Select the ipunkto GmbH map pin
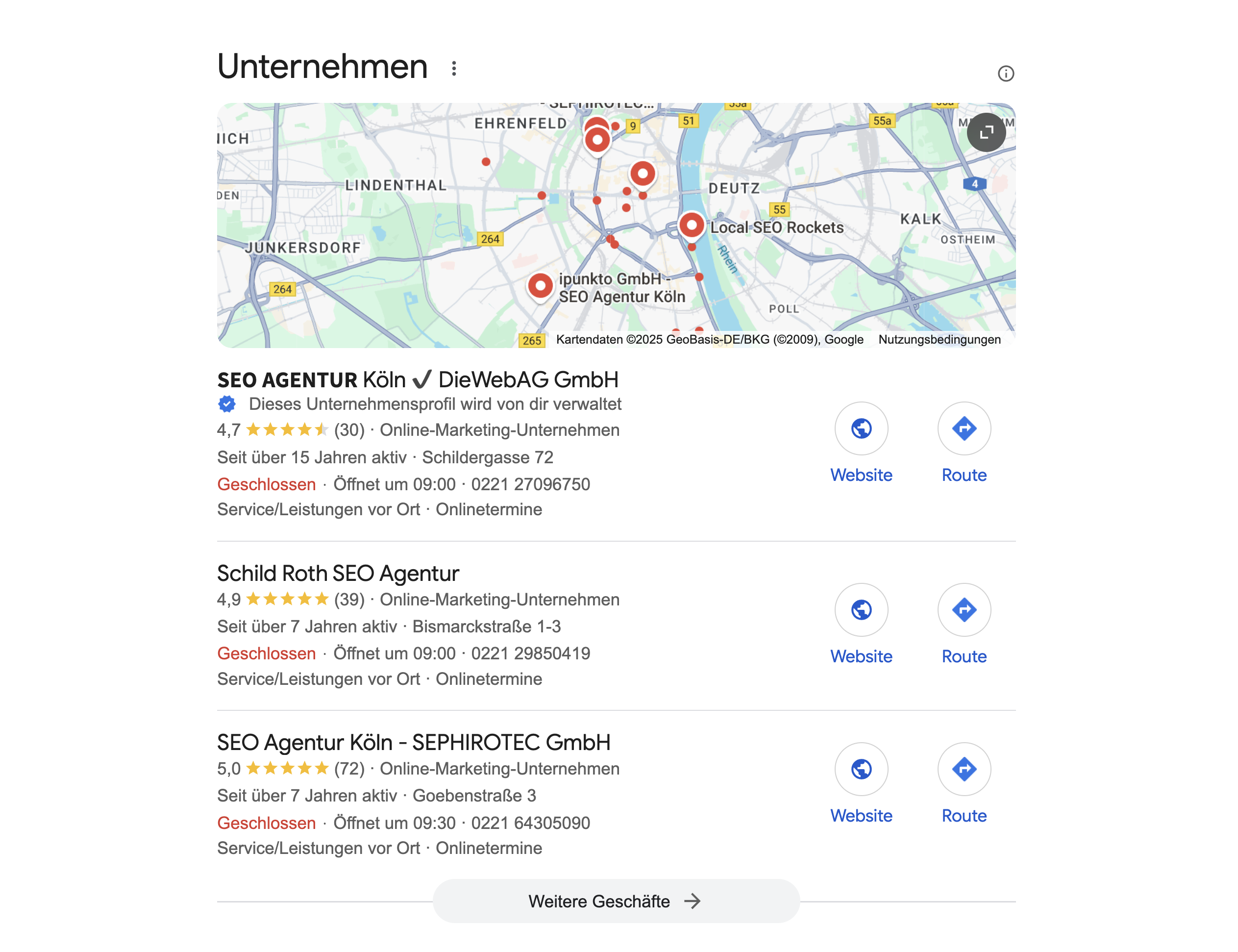Viewport: 1238px width, 952px height. coord(540,287)
